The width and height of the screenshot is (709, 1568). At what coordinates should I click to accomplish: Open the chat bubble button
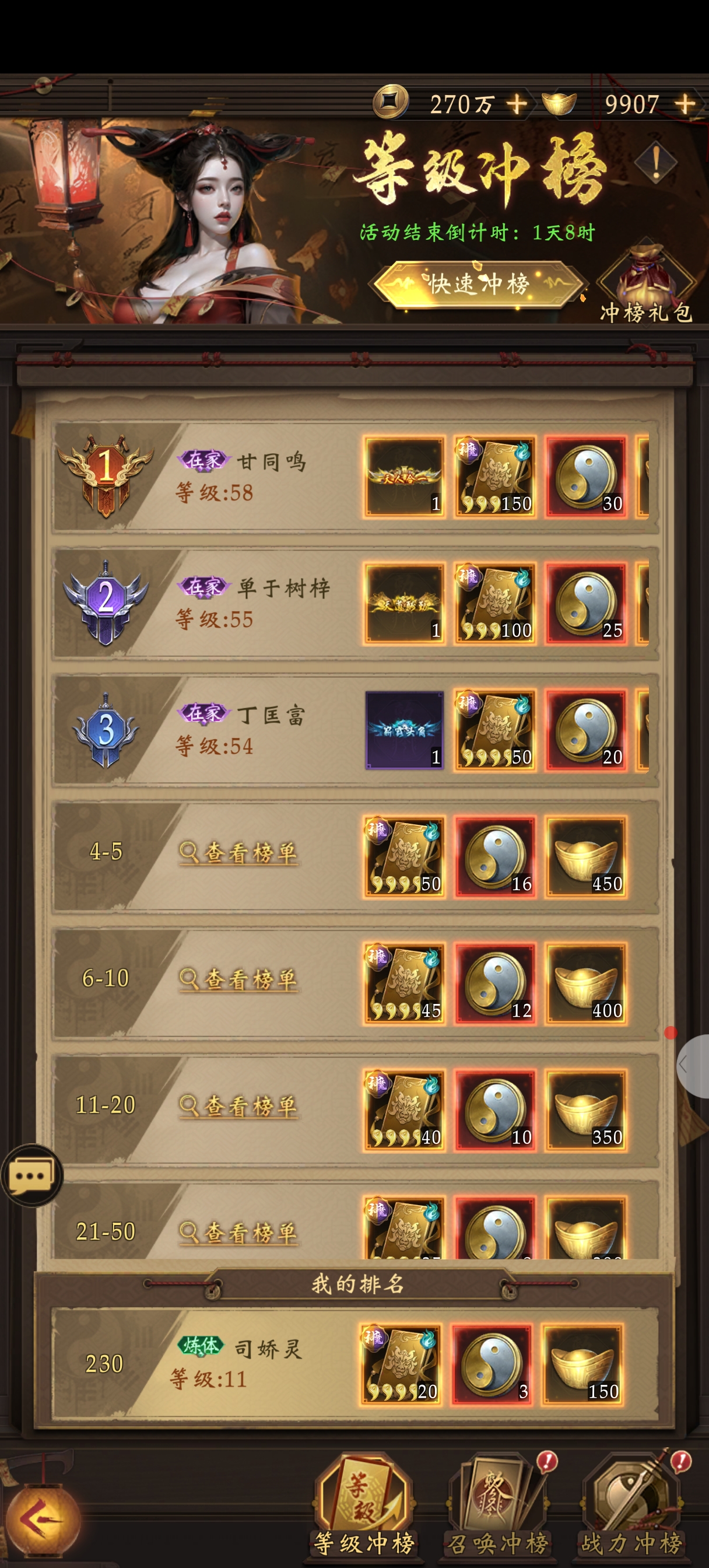31,1175
